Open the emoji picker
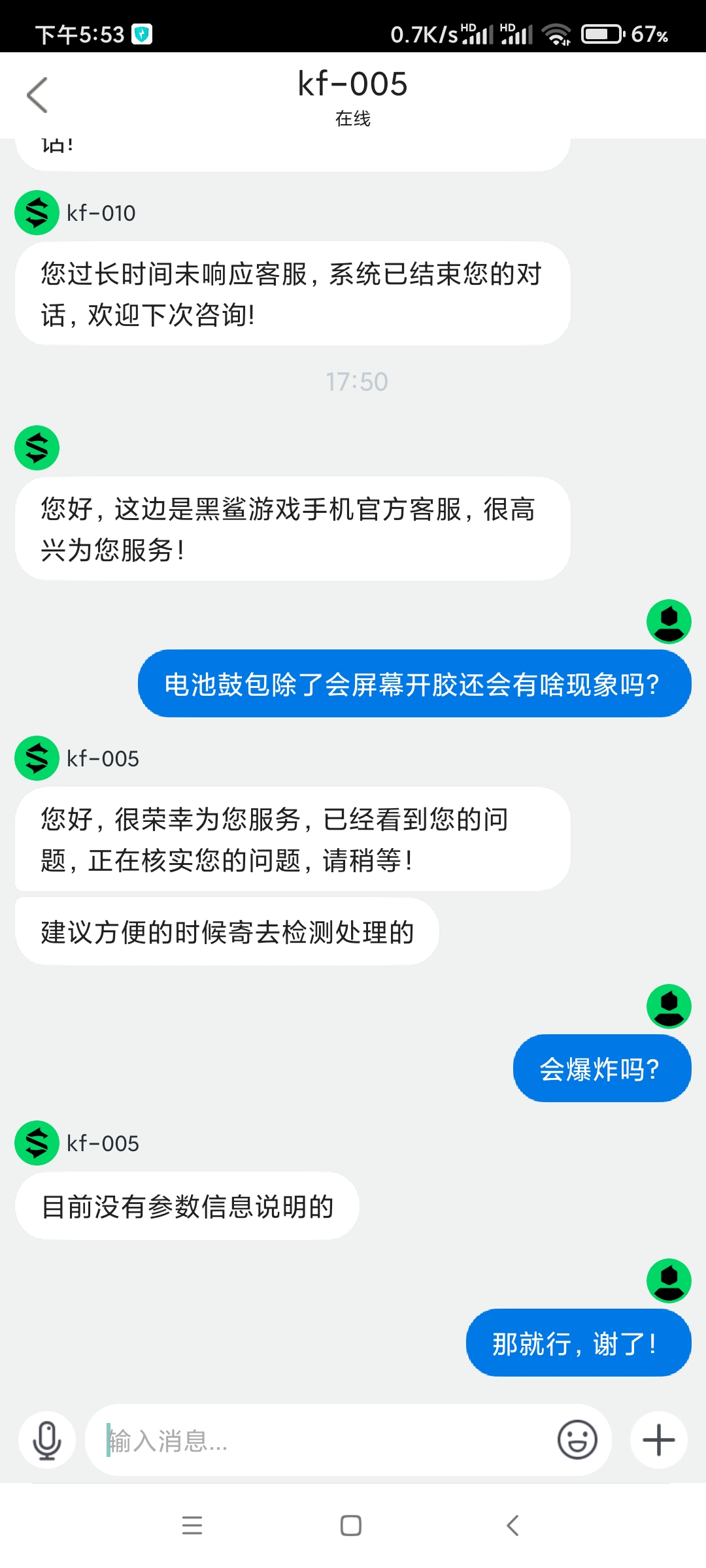The width and height of the screenshot is (706, 1568). (577, 1440)
